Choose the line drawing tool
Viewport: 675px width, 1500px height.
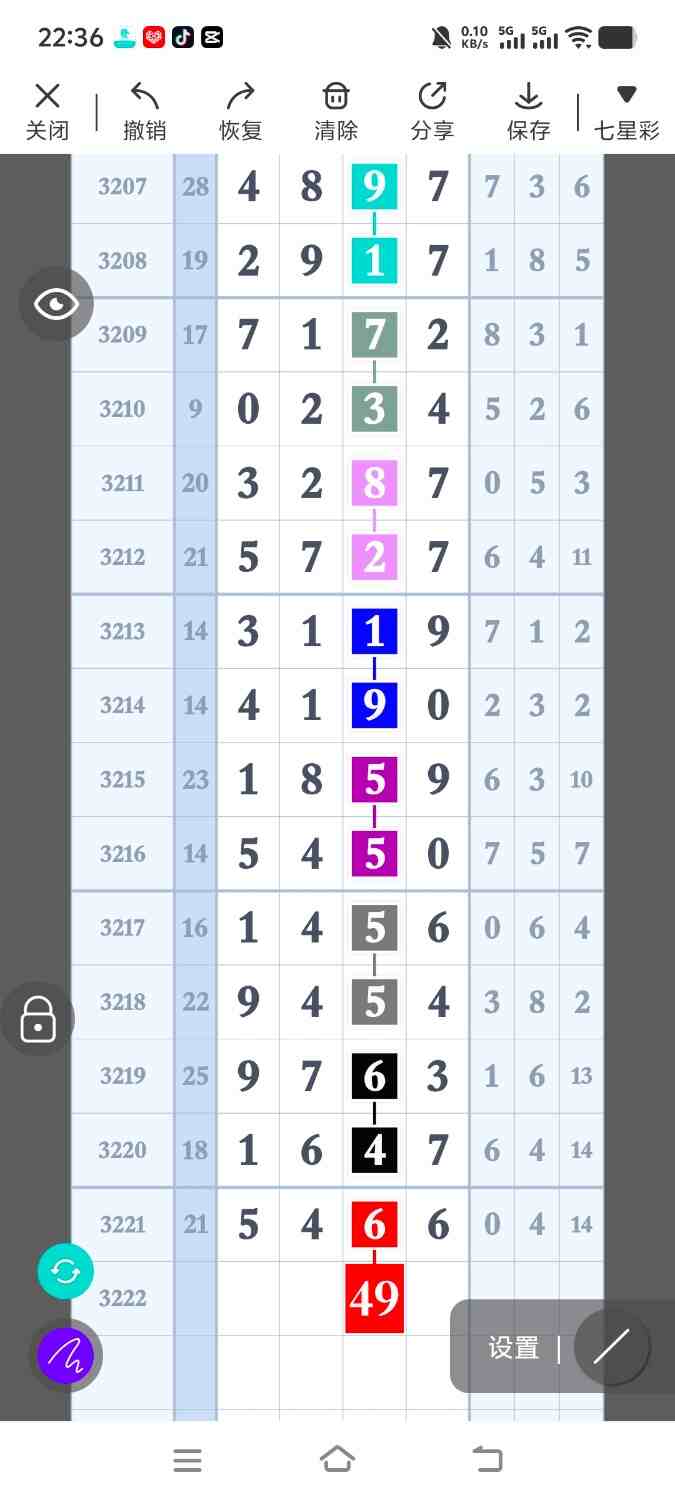tap(610, 1347)
